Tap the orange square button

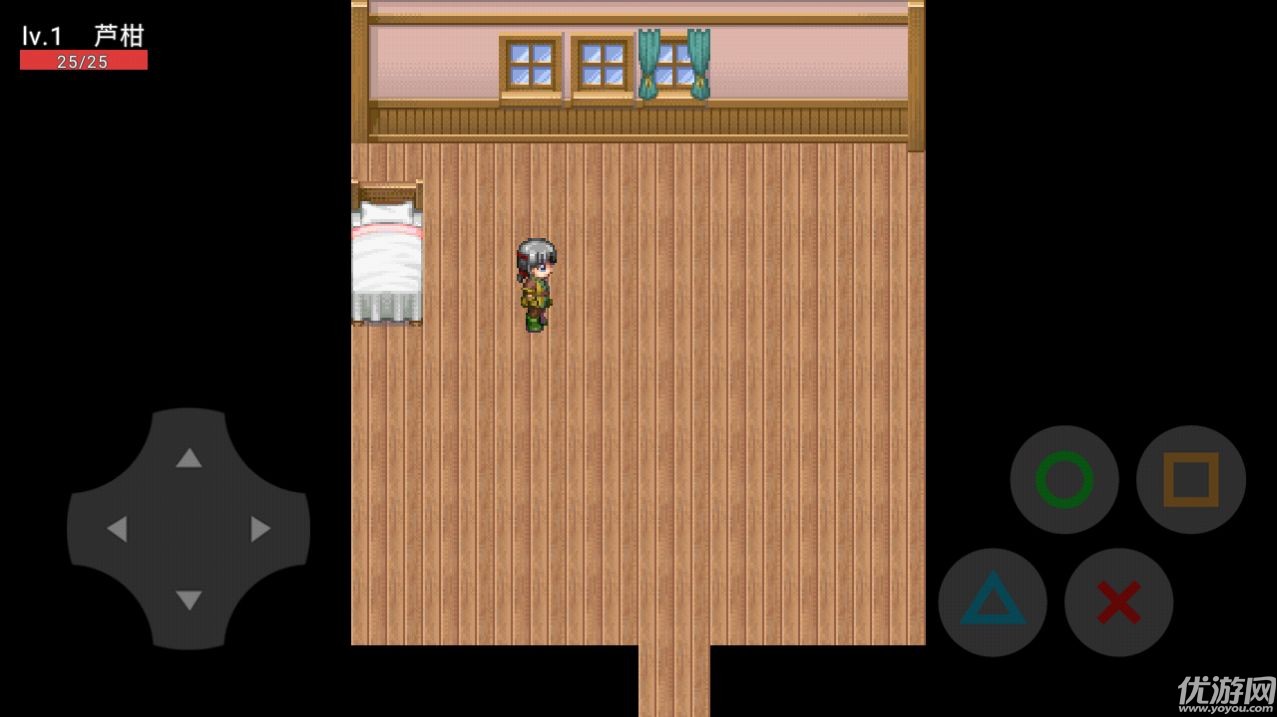1191,480
